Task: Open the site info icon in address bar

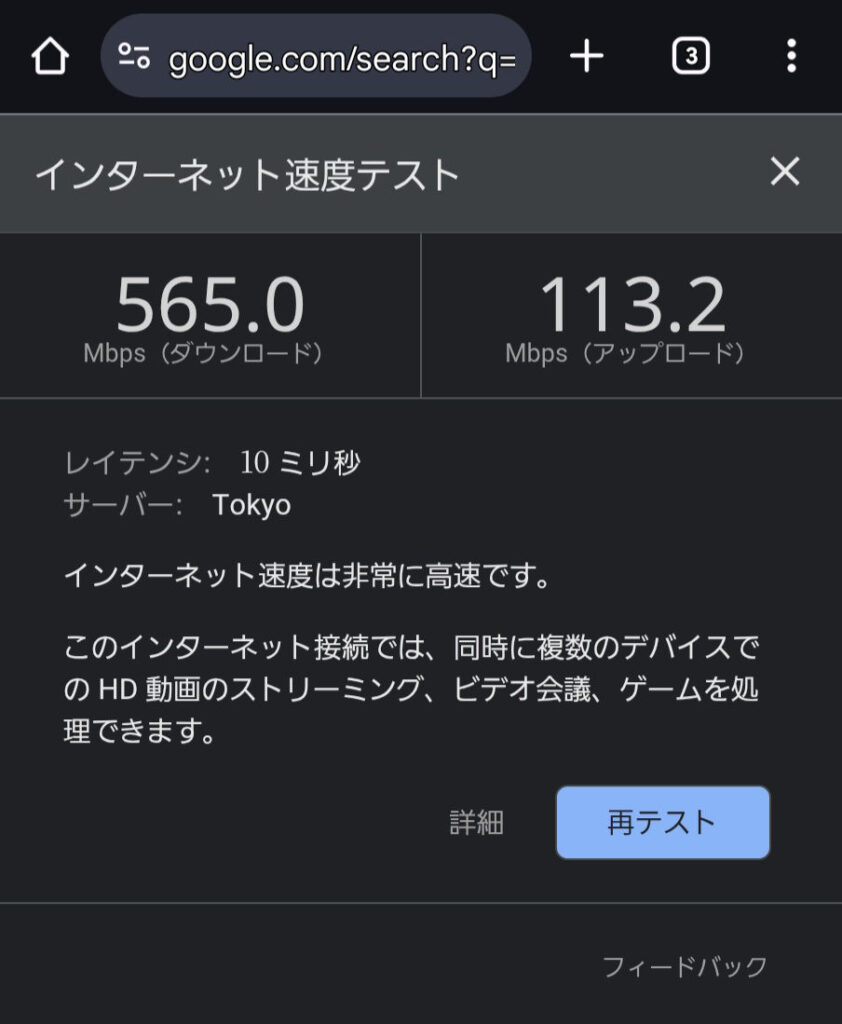Action: coord(134,57)
